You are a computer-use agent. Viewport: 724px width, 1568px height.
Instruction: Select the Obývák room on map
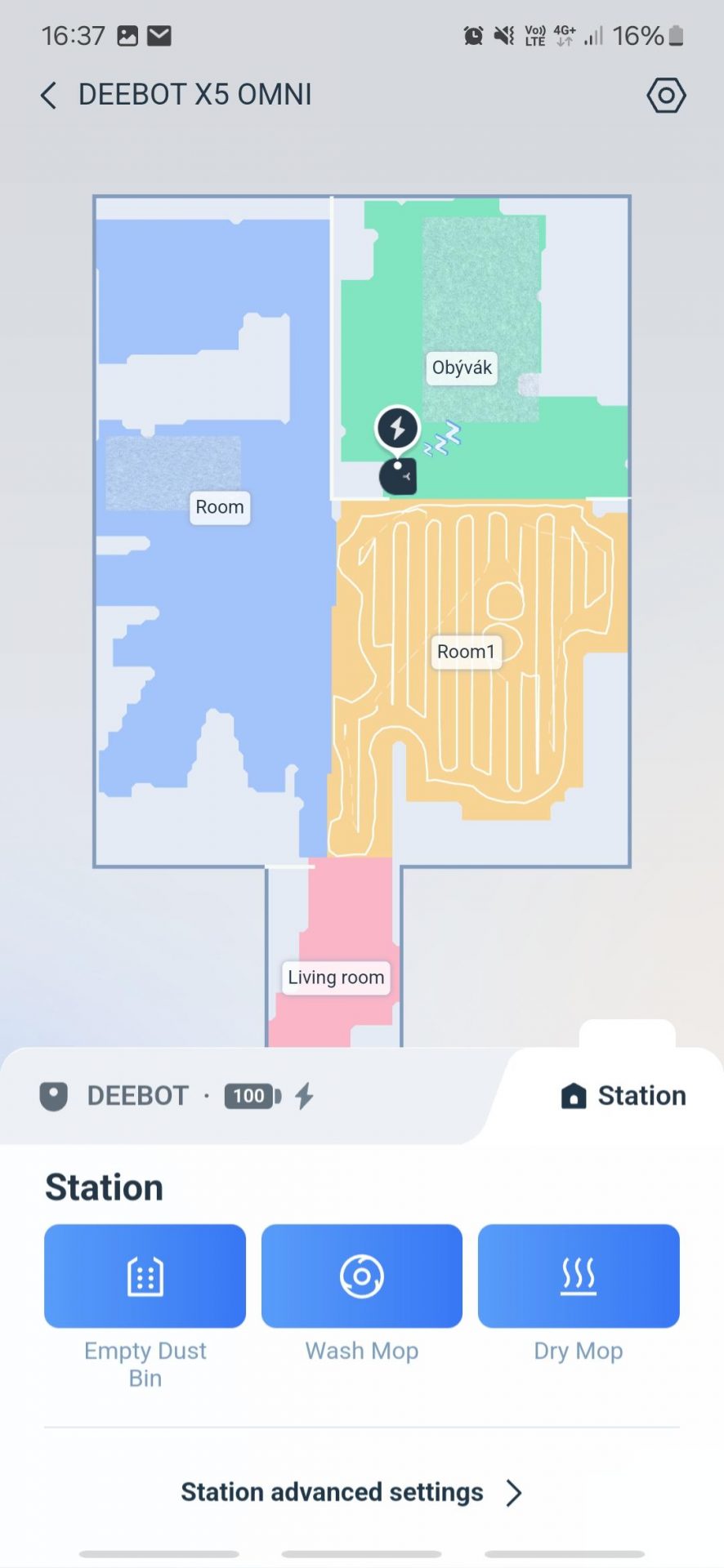[462, 367]
